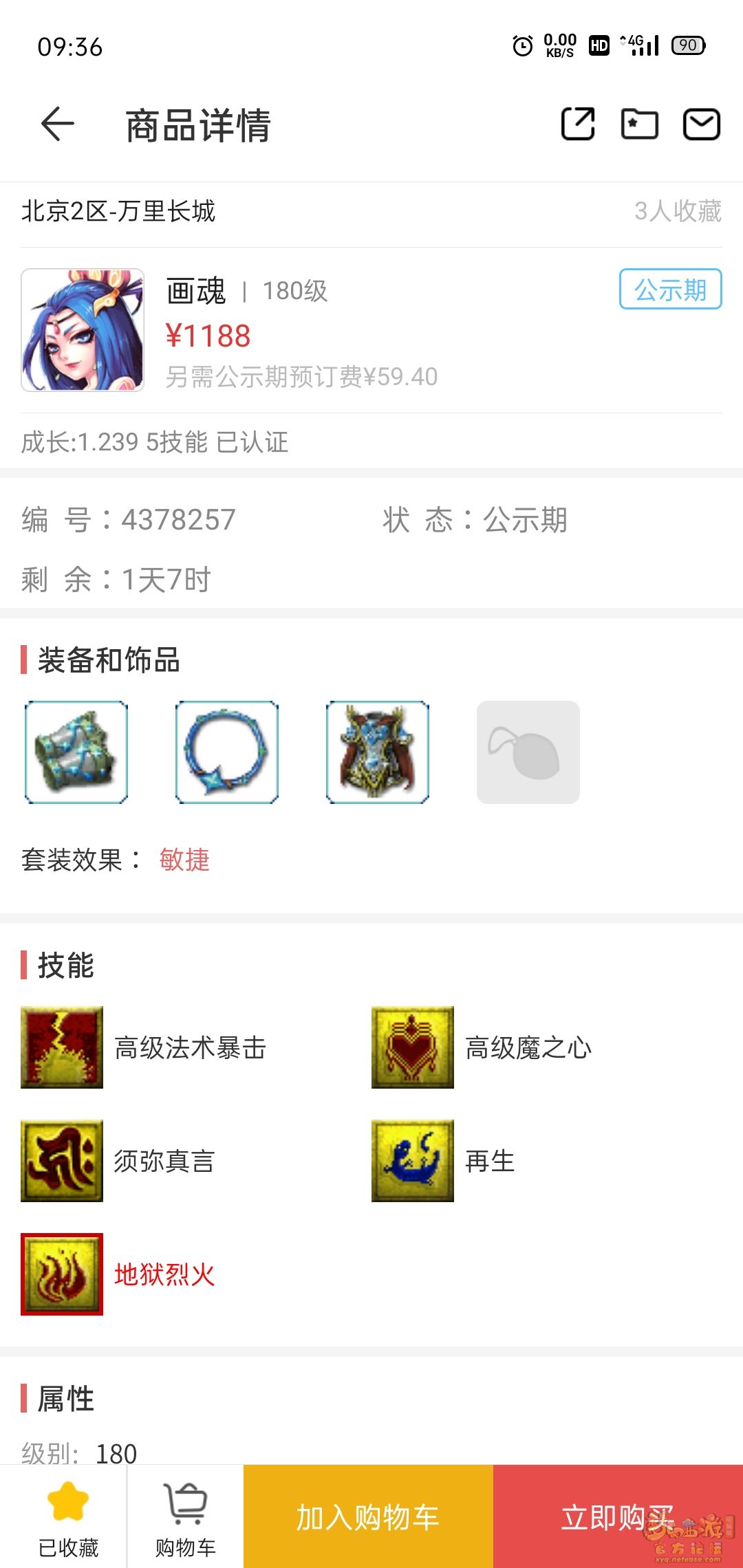This screenshot has width=743, height=1568.
Task: Go back from the 商品详情 page
Action: 58,124
